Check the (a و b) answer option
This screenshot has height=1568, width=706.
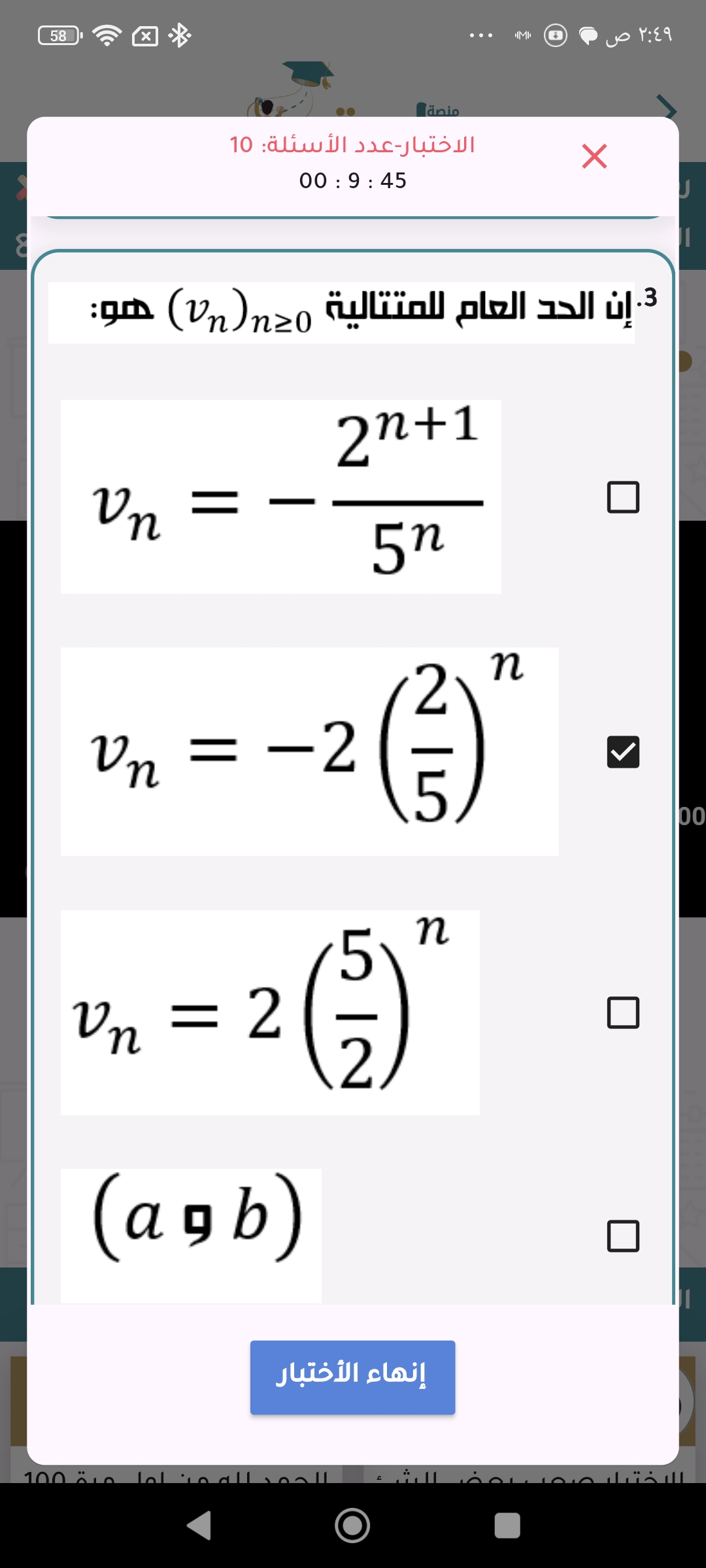tap(622, 1236)
